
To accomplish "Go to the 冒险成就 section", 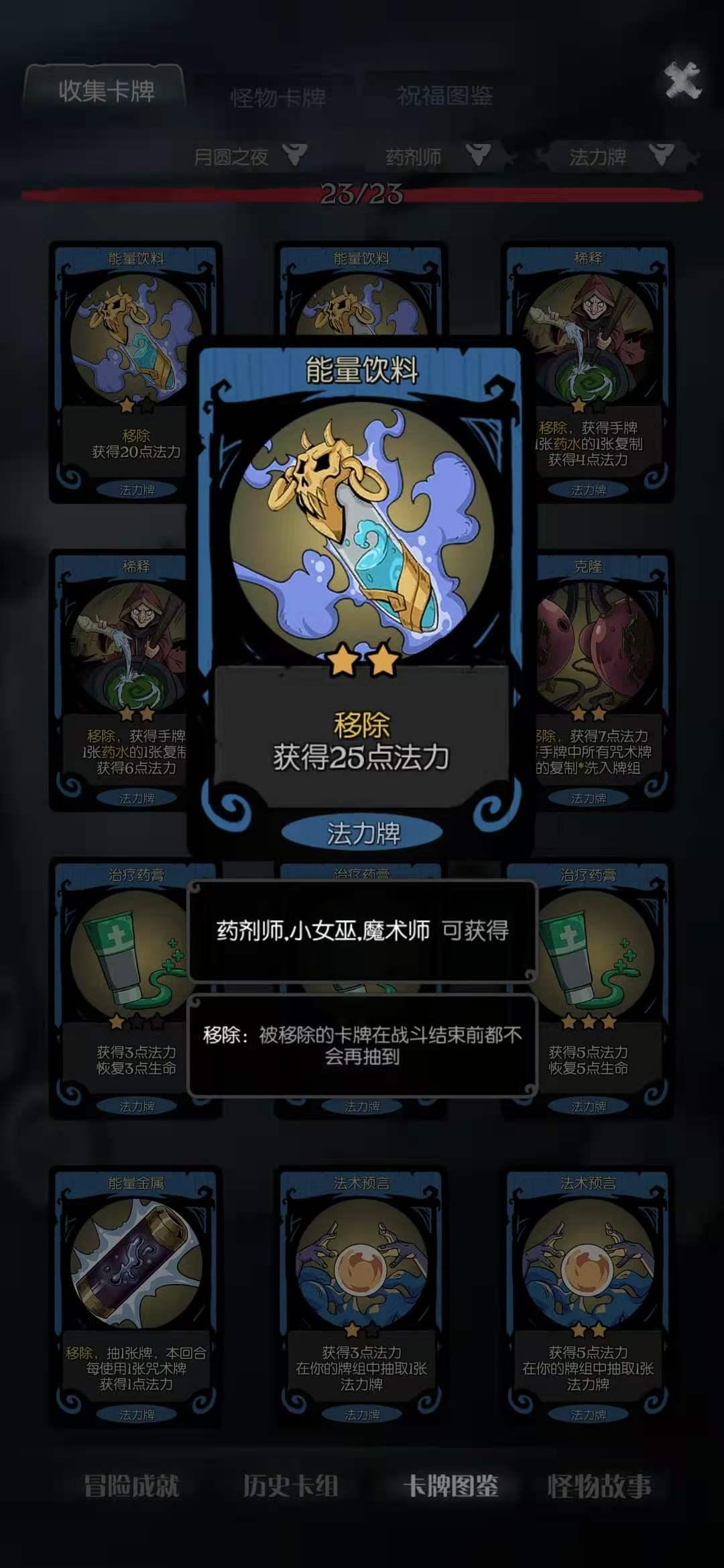I will click(x=131, y=1485).
